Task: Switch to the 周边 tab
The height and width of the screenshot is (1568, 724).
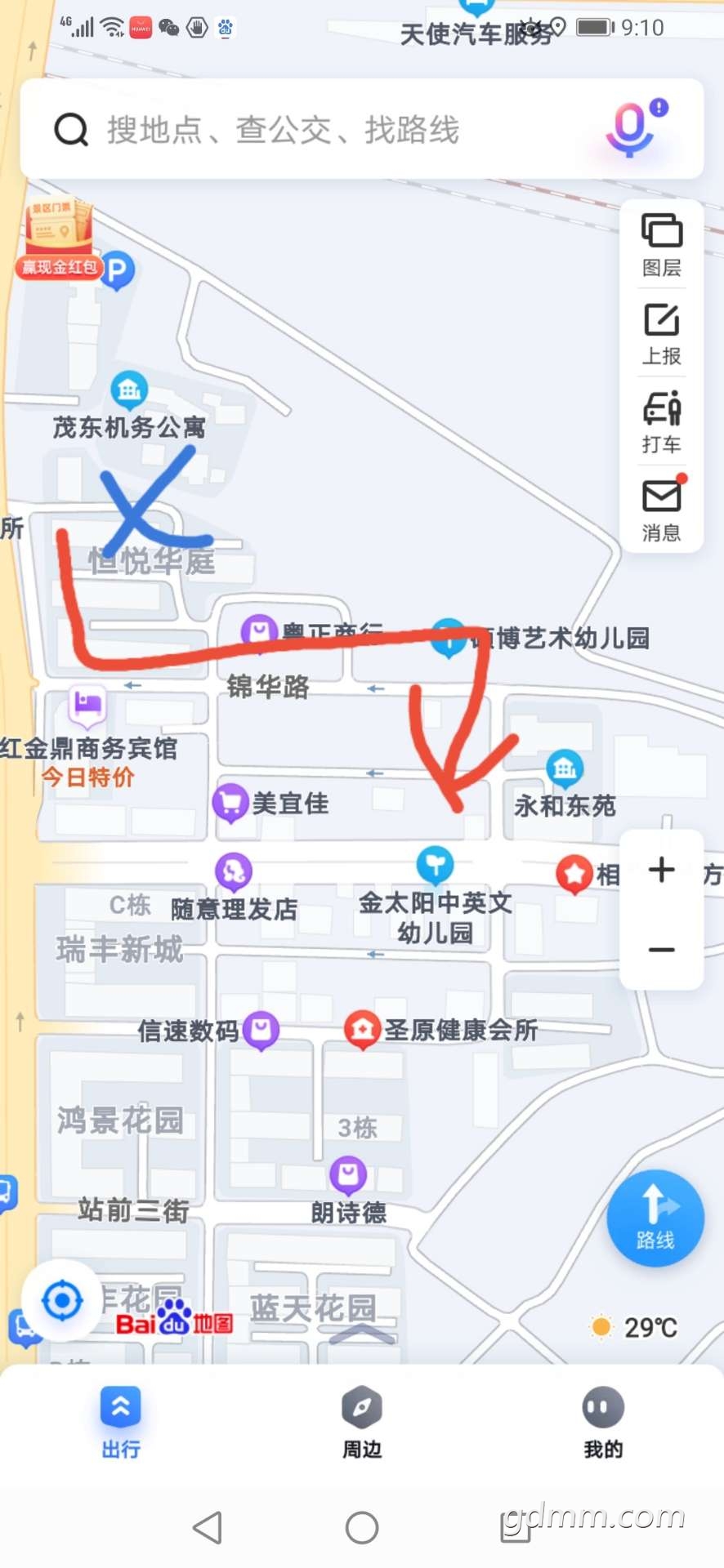Action: [x=361, y=1421]
